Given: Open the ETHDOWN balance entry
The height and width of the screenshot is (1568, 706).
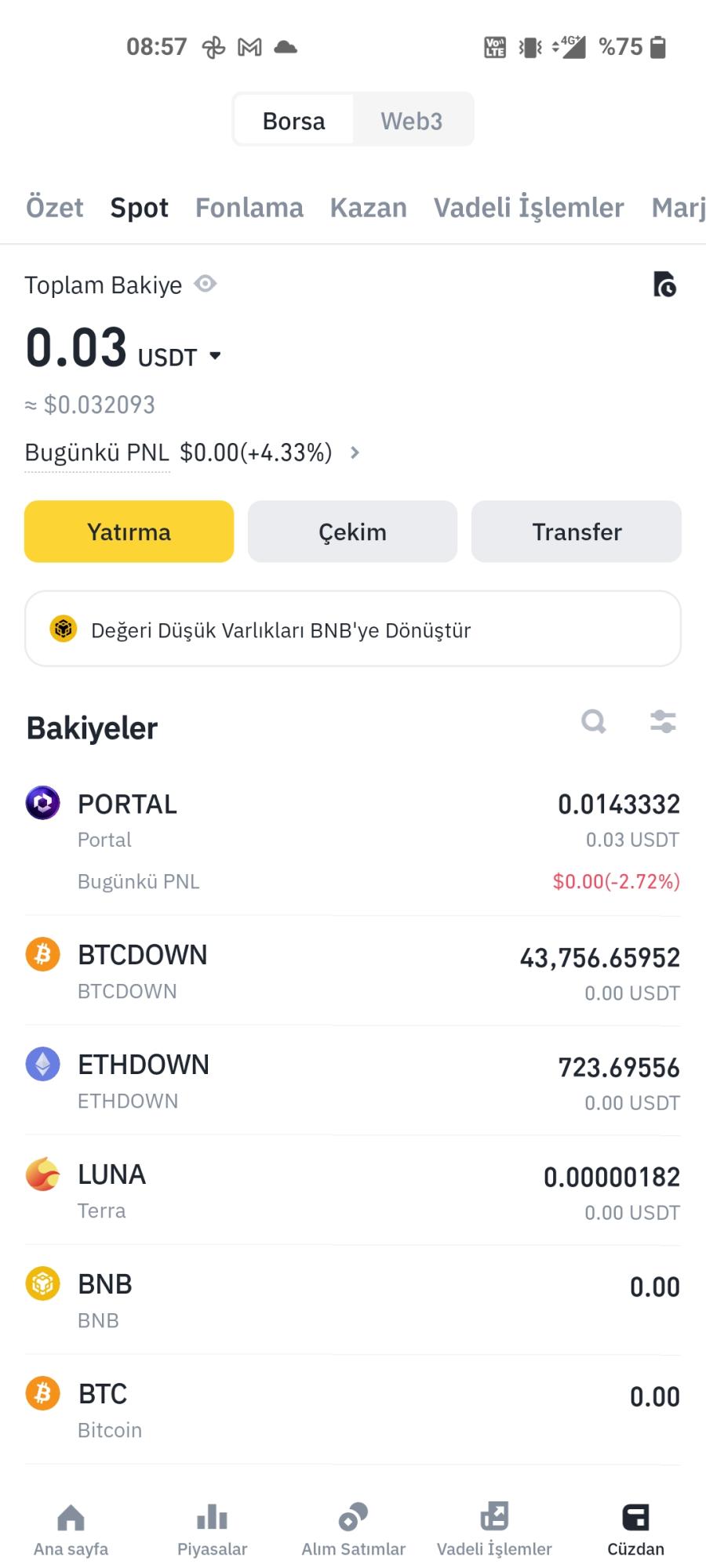Looking at the screenshot, I should 353,1082.
